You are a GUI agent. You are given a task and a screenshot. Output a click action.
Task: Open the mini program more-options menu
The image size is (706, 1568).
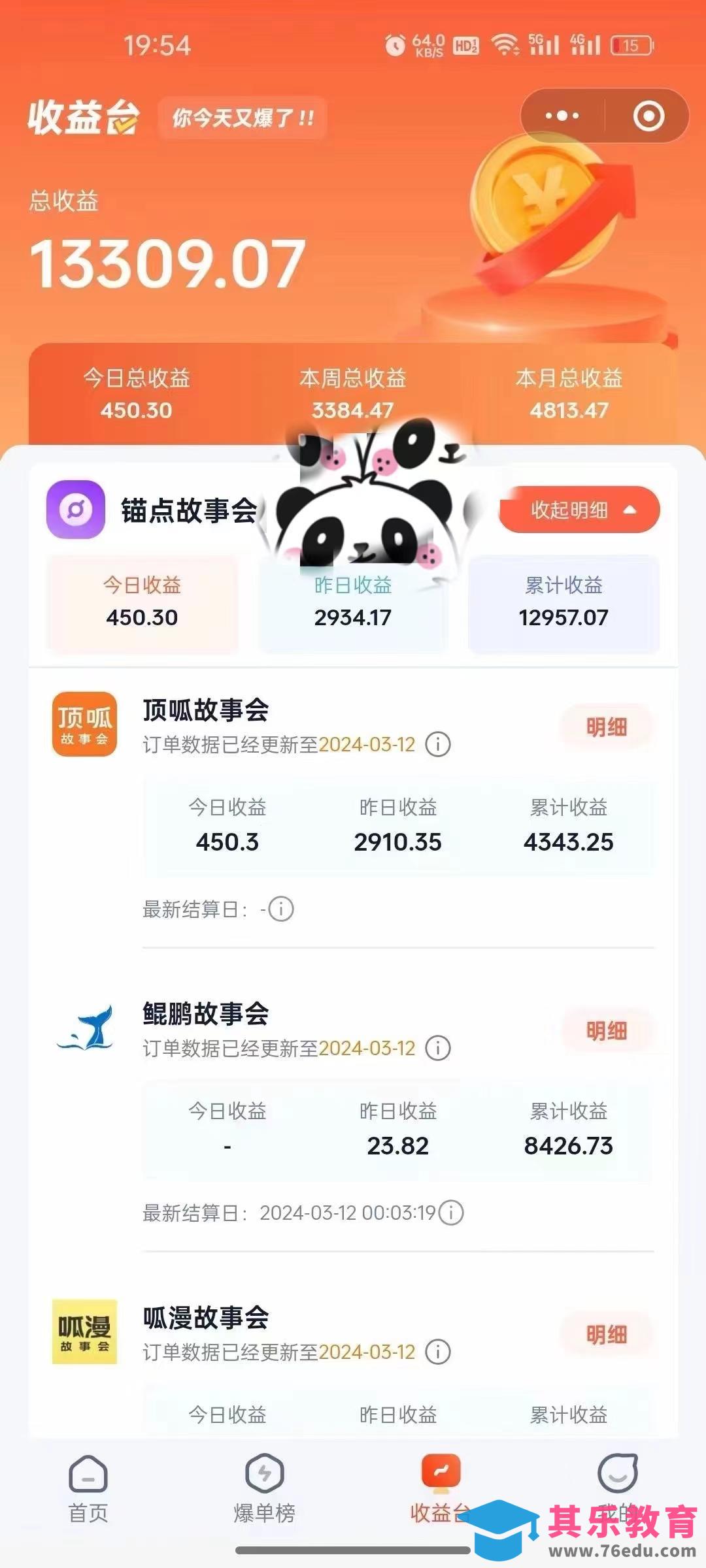tap(562, 116)
